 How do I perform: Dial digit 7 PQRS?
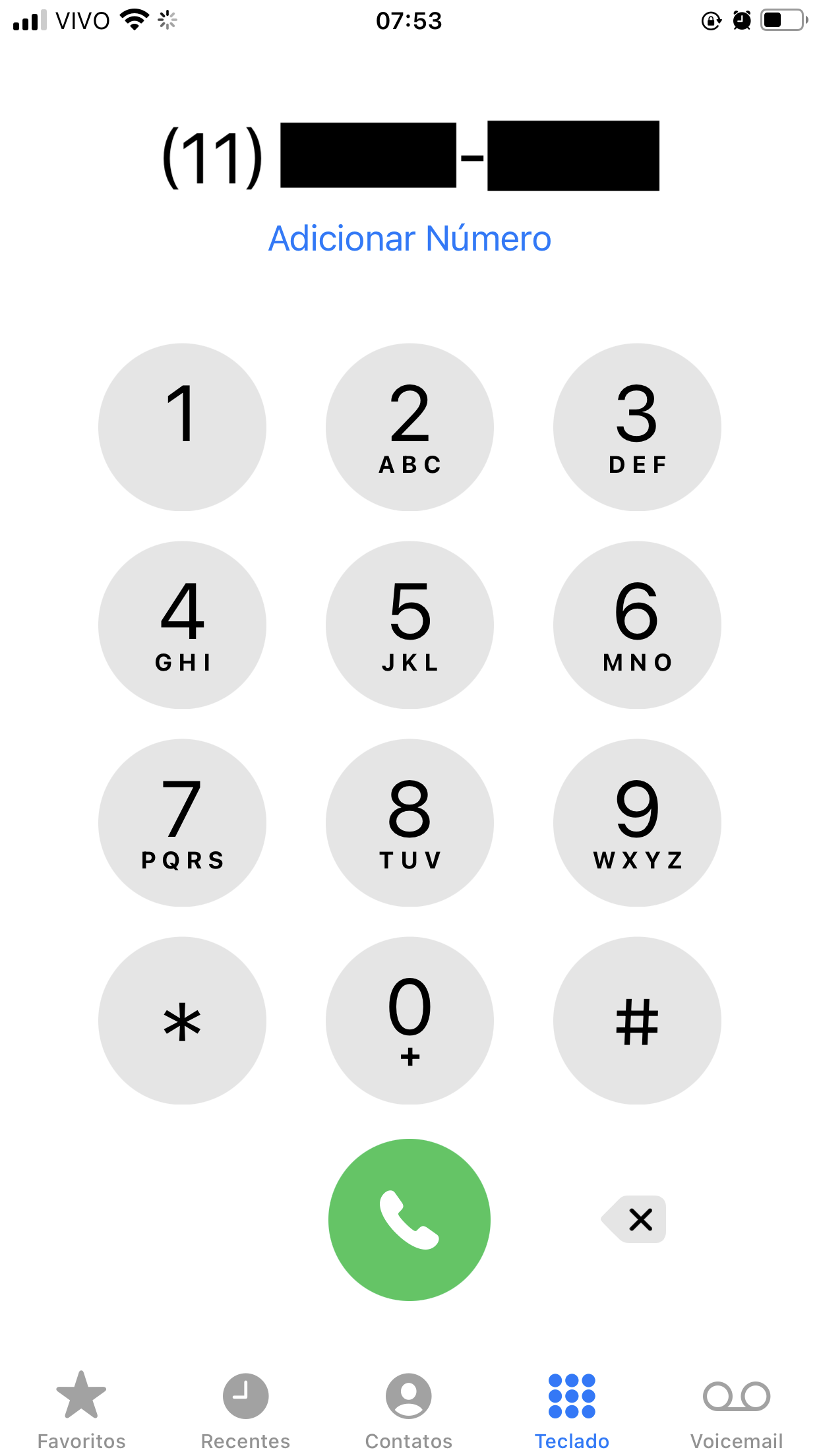tap(182, 823)
